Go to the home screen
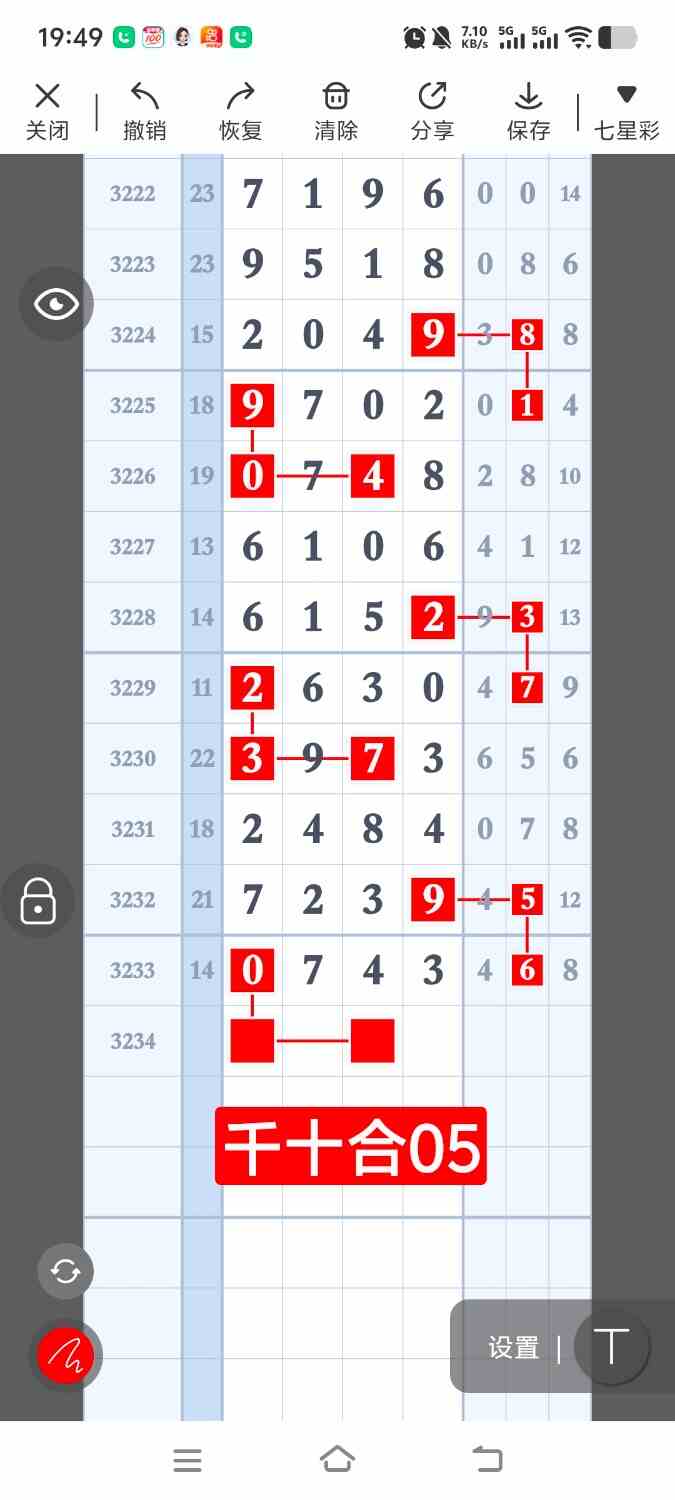 [x=337, y=1460]
